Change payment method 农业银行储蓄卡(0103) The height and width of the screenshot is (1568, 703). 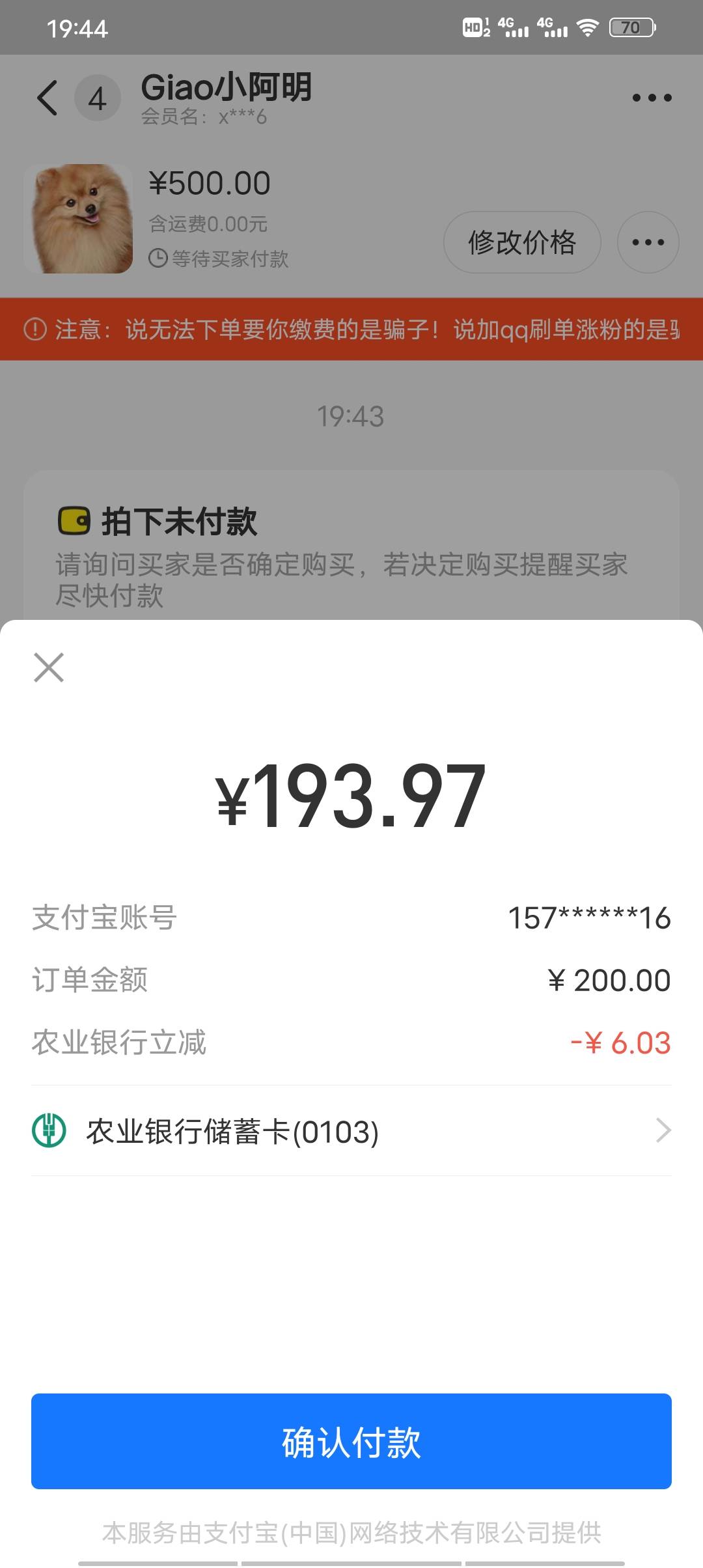click(x=351, y=1131)
